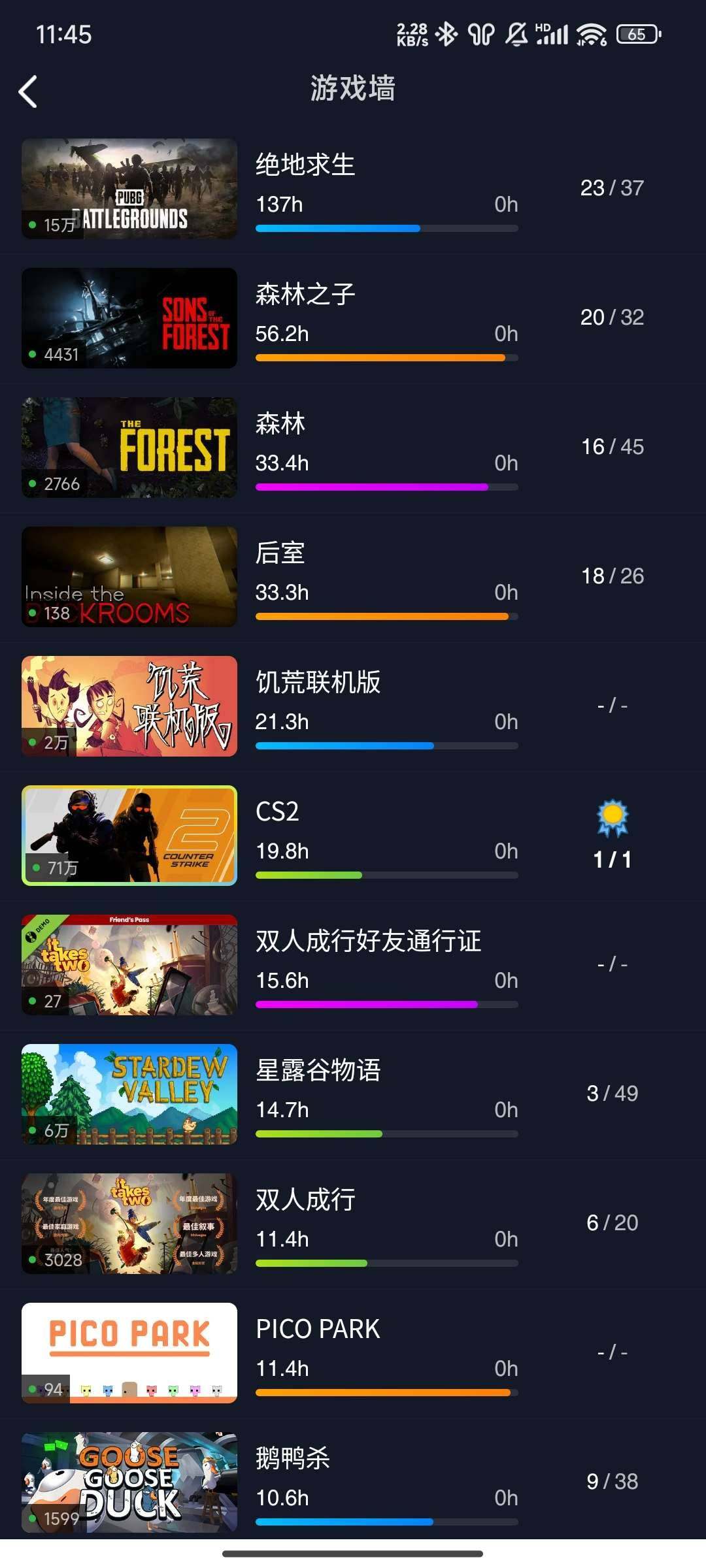Tap the earbuds icon in the status bar
Viewport: 706px width, 1568px height.
click(481, 34)
